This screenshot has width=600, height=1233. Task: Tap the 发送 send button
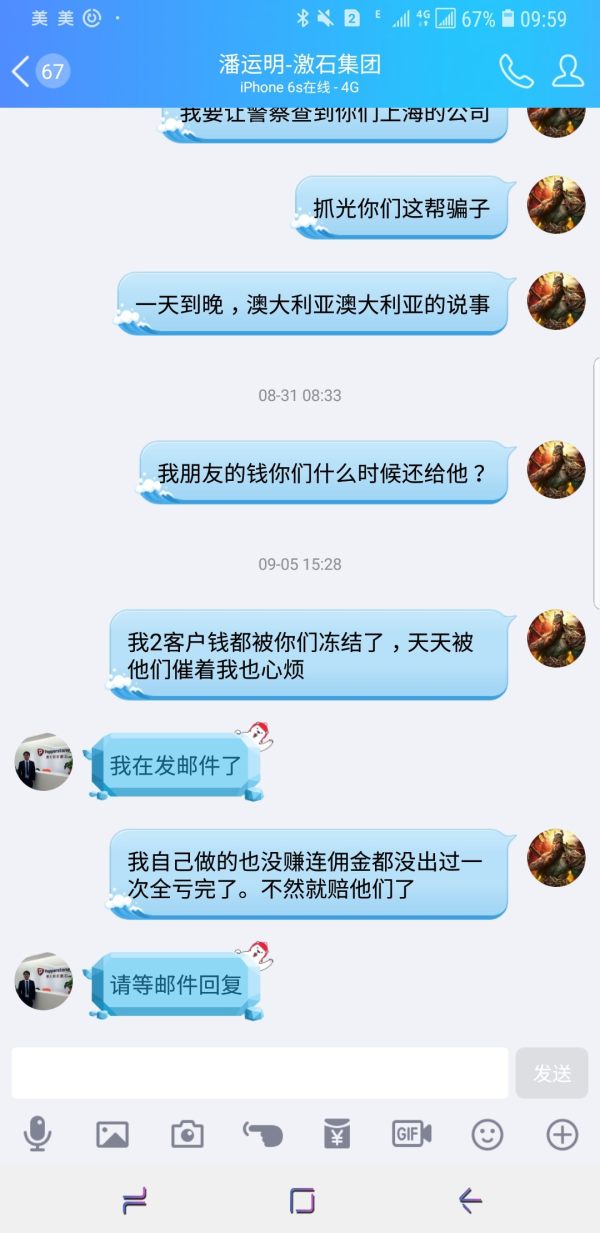[552, 1073]
